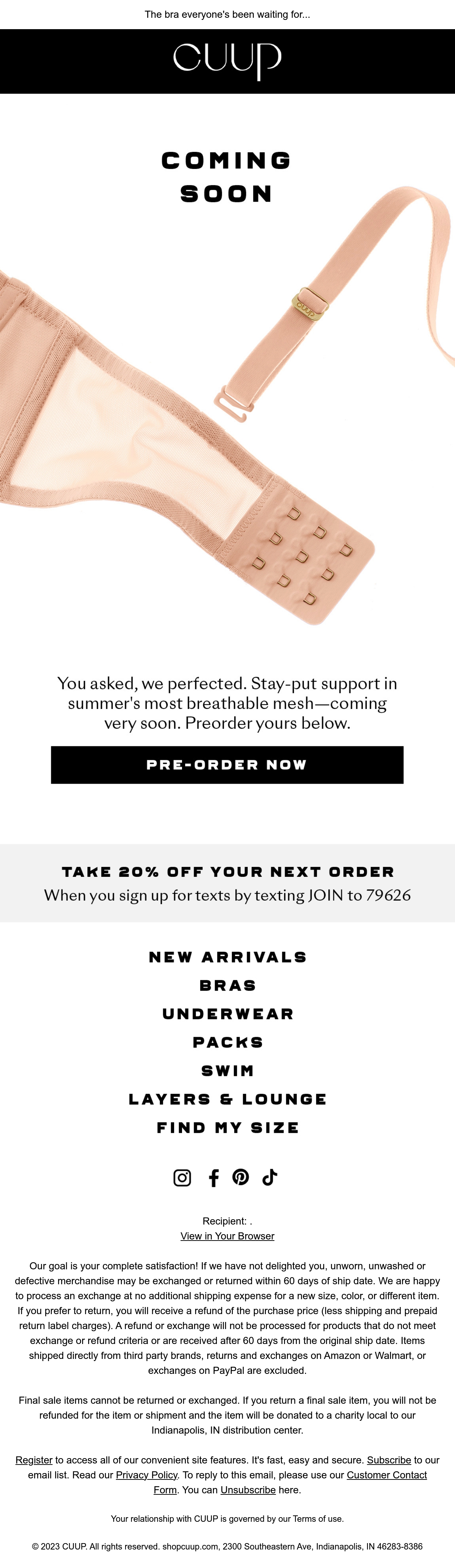Go to PACKS
The width and height of the screenshot is (455, 1568).
[227, 1042]
